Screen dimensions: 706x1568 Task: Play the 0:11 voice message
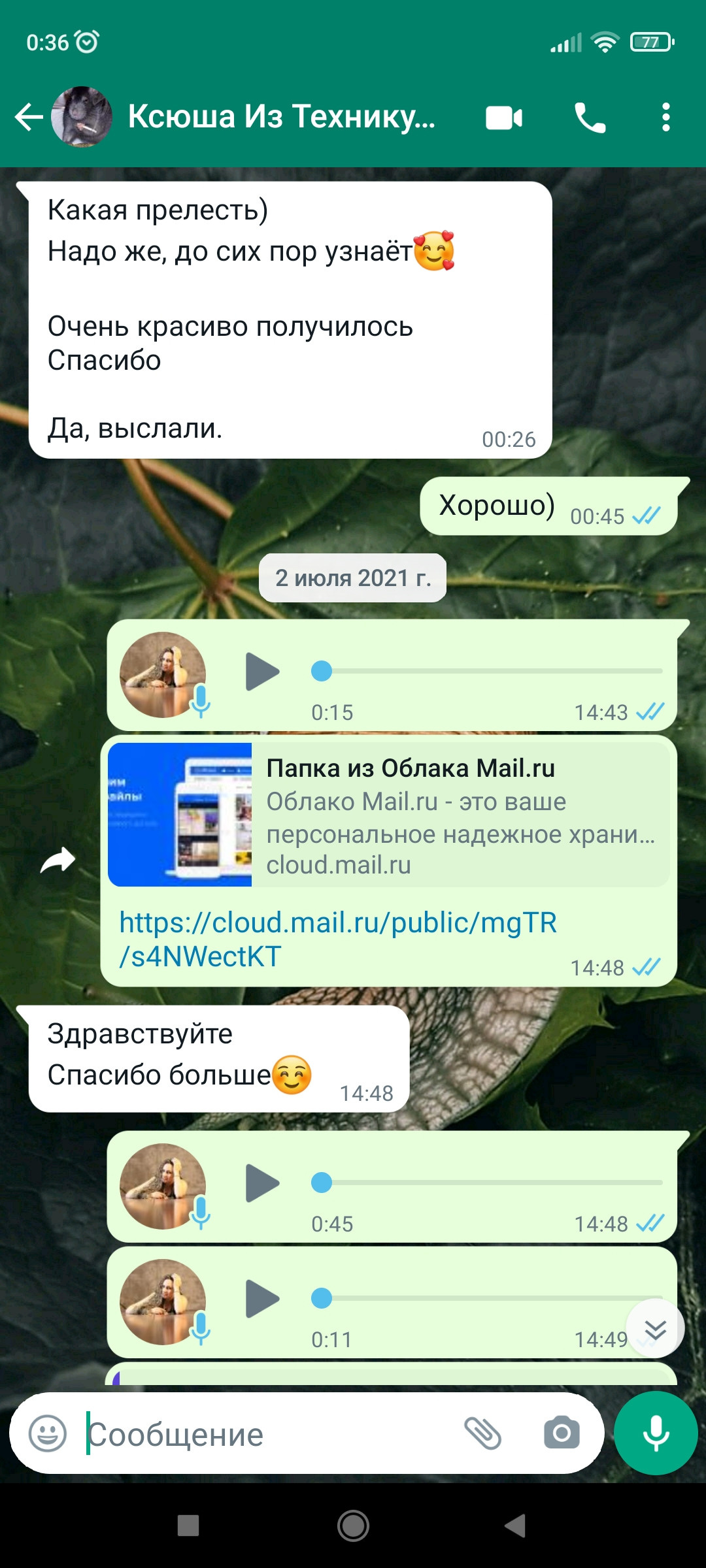click(262, 1299)
